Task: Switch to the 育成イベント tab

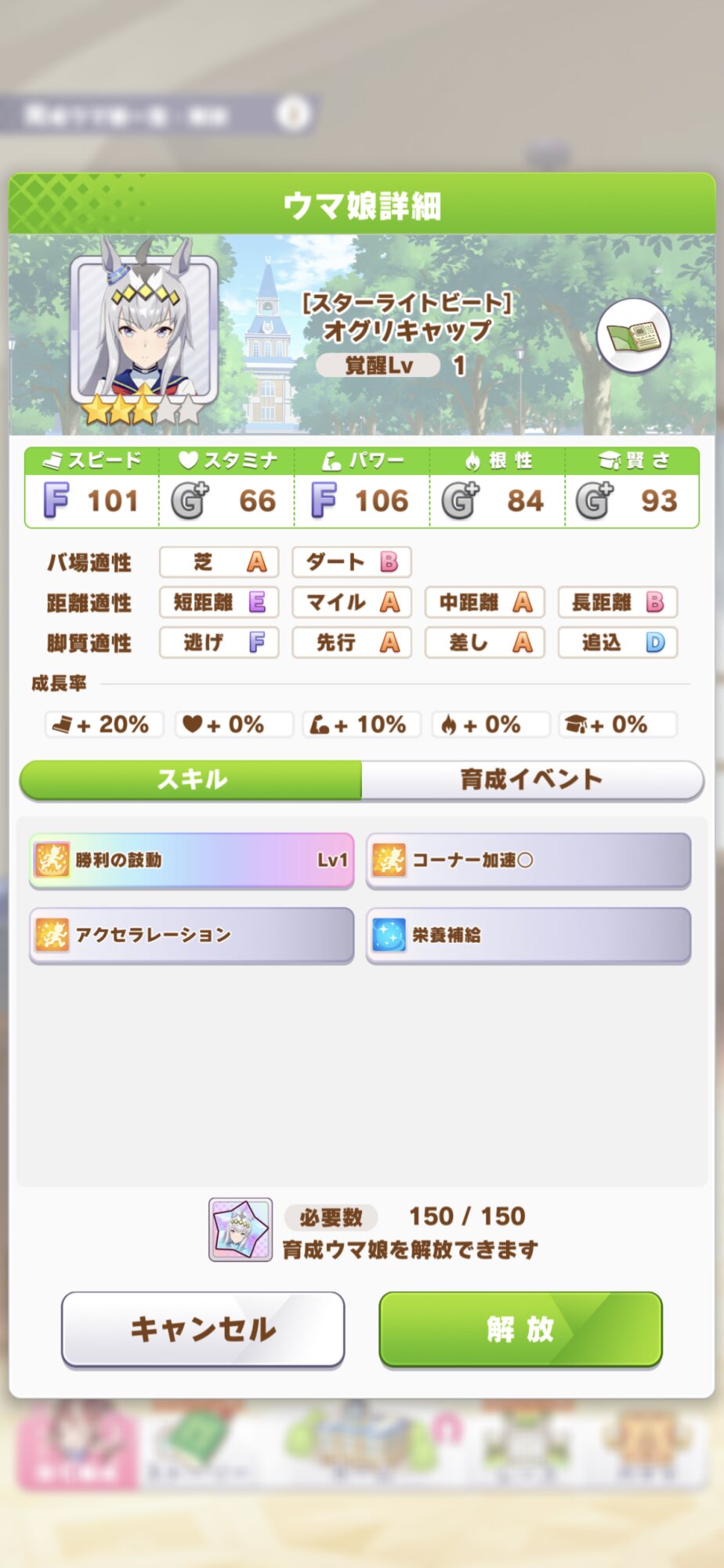Action: click(x=531, y=779)
